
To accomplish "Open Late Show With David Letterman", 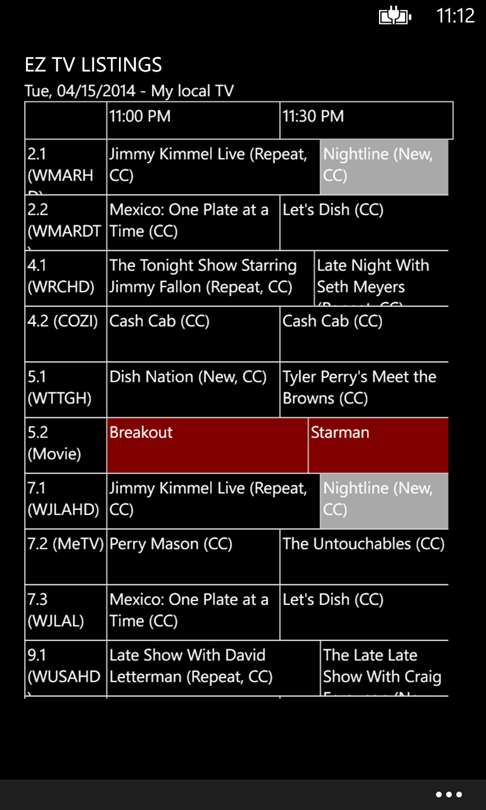I will [213, 668].
